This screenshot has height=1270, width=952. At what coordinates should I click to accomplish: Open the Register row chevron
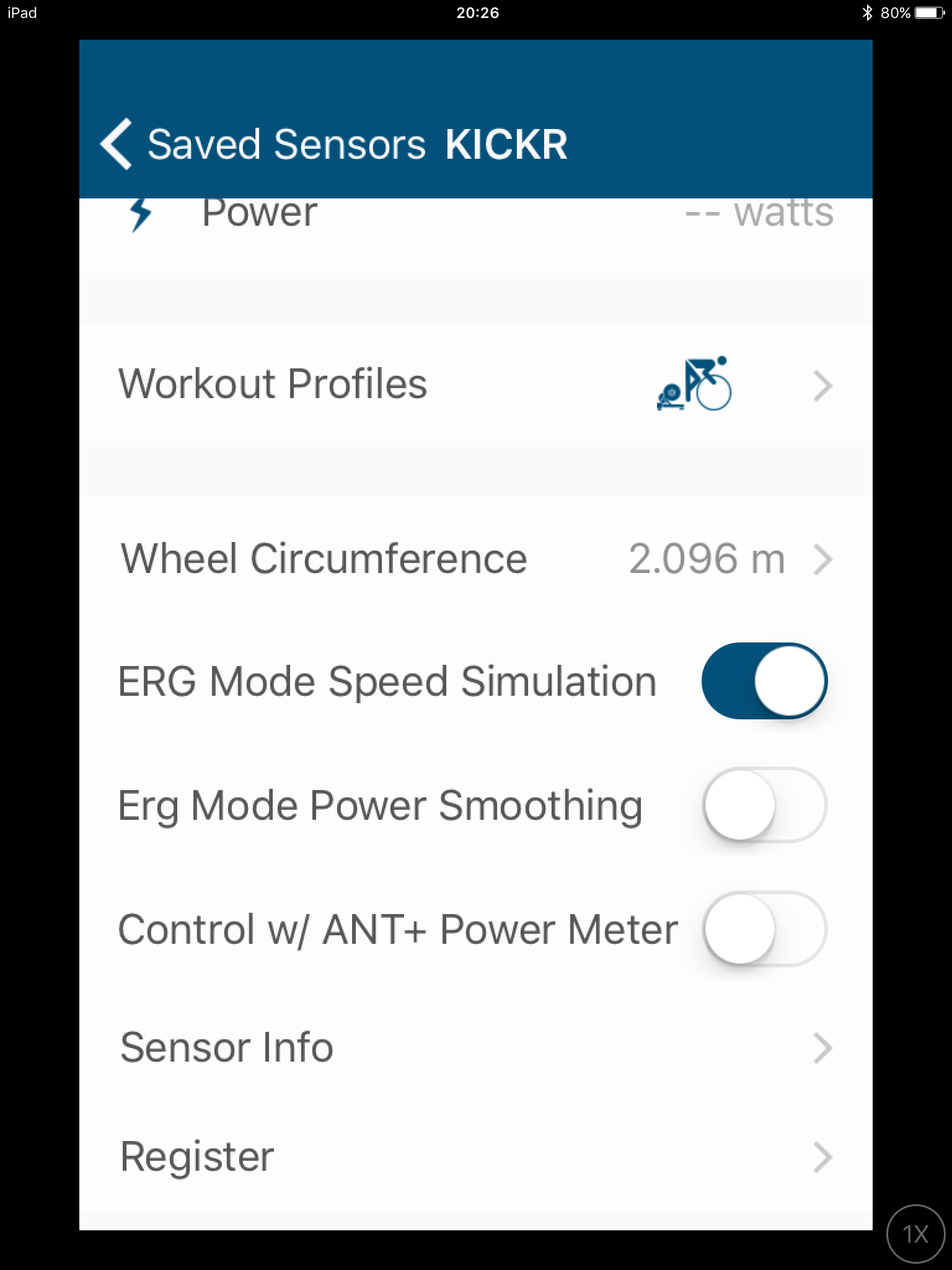tap(823, 1156)
